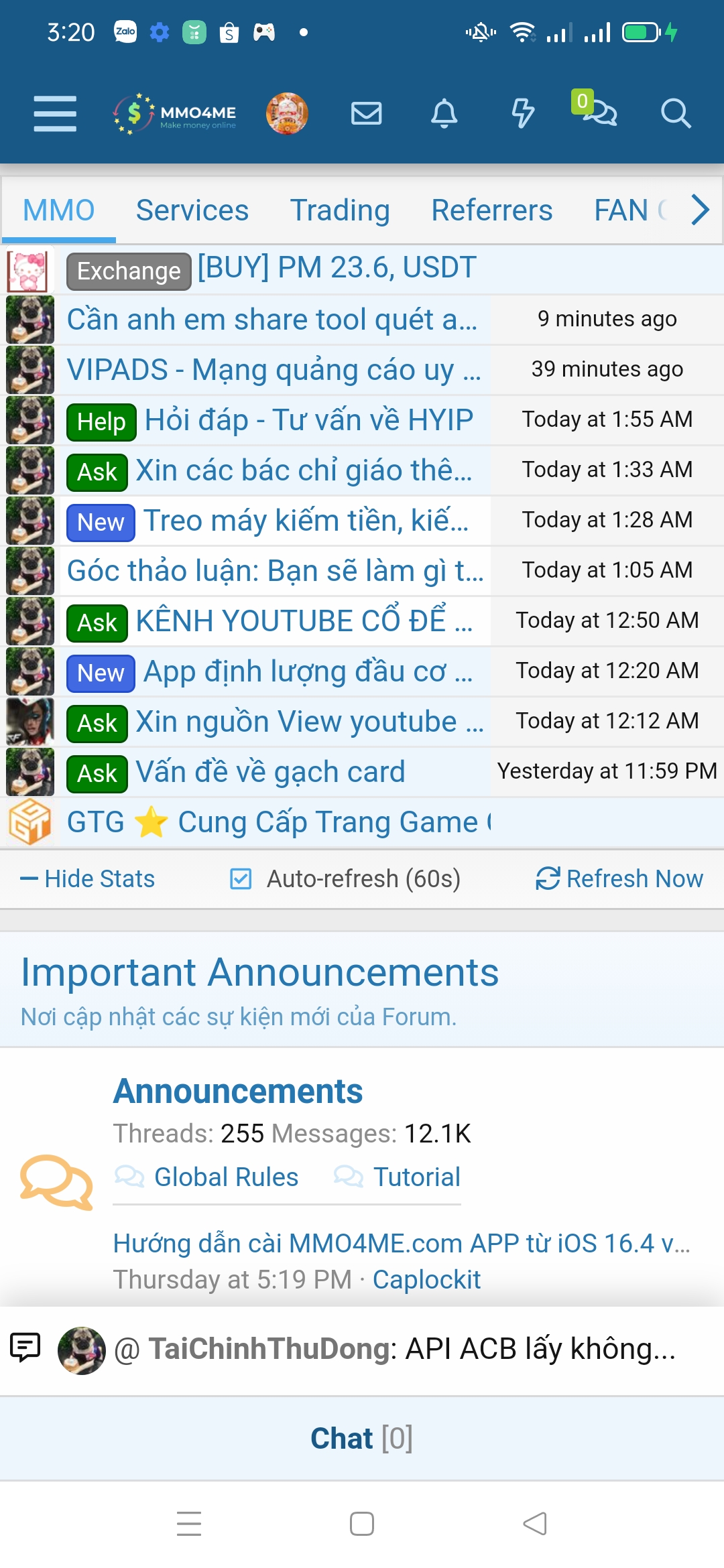Image resolution: width=724 pixels, height=1568 pixels.
Task: Collapse the panel with Hide Stats
Action: coord(88,878)
